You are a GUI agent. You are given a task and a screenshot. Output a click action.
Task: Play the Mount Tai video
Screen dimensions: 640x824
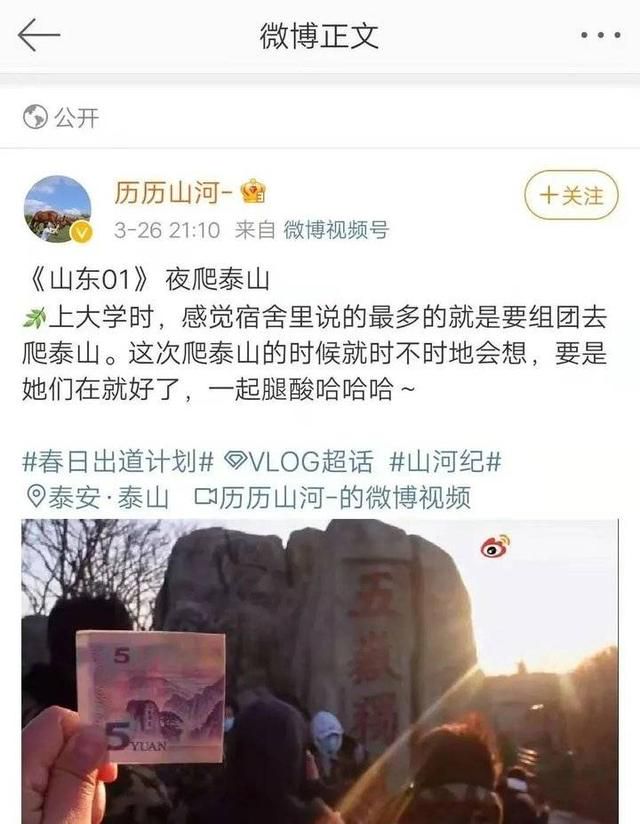(320, 670)
